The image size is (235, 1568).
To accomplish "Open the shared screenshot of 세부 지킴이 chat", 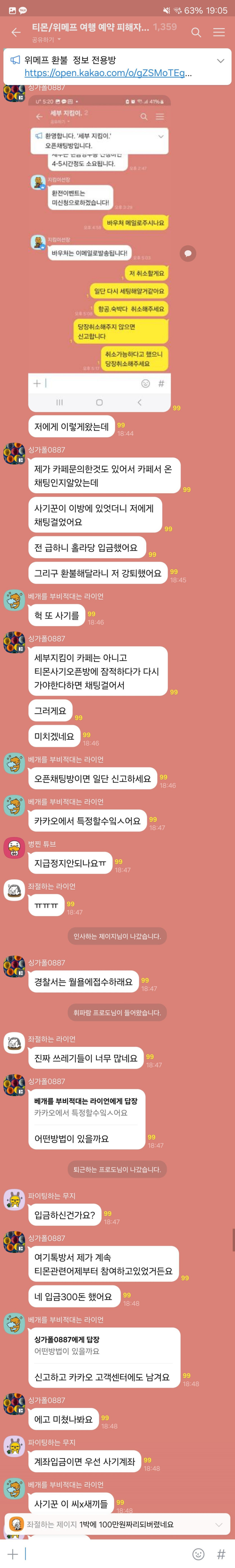I will click(99, 250).
